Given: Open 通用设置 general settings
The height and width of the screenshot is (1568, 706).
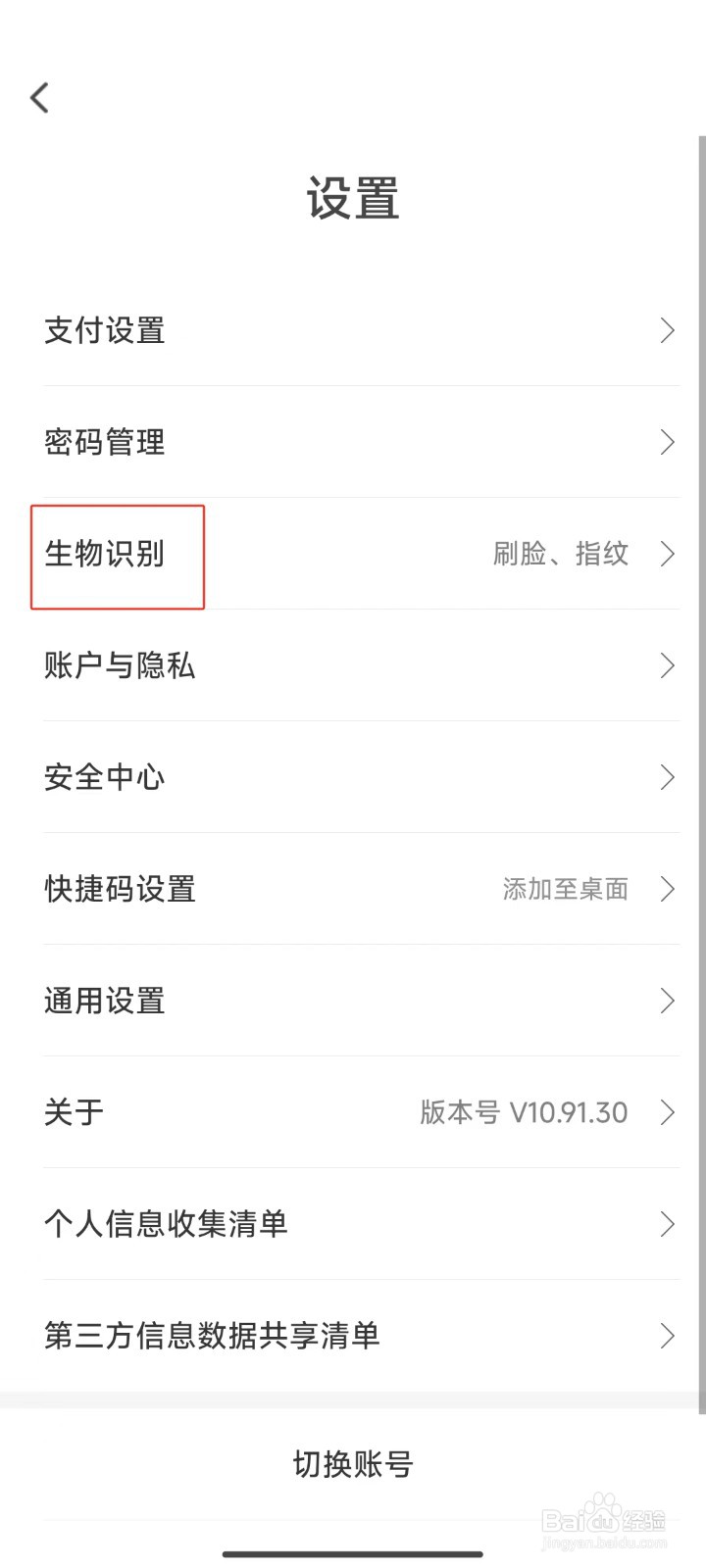Looking at the screenshot, I should [x=104, y=1001].
